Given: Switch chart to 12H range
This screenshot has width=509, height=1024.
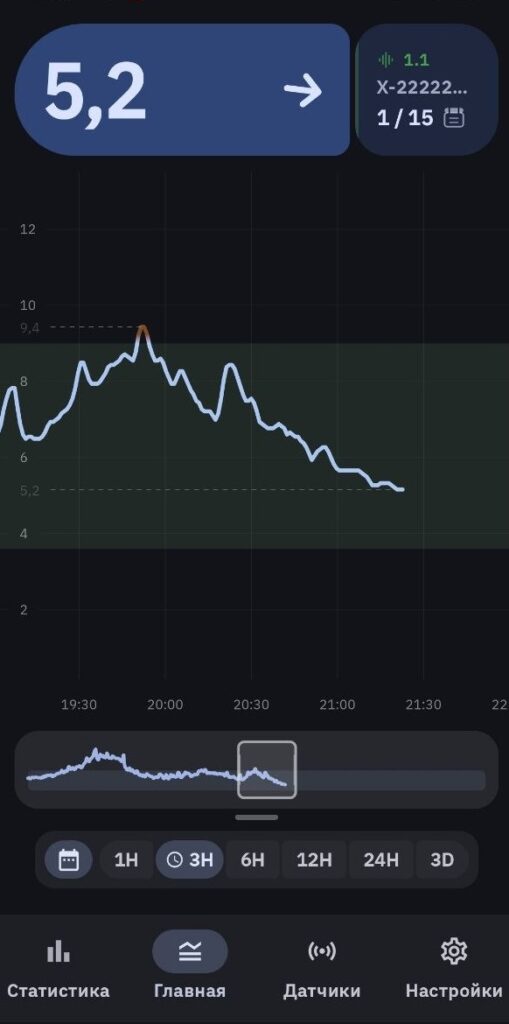Looking at the screenshot, I should [x=314, y=859].
